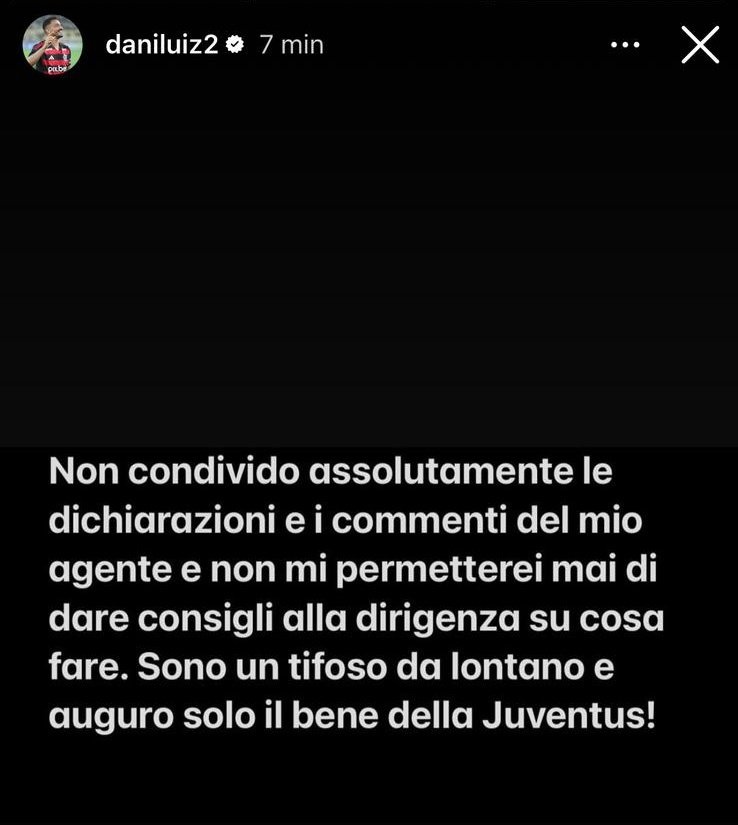This screenshot has height=825, width=738.
Task: Close the story viewer
Action: 699,44
